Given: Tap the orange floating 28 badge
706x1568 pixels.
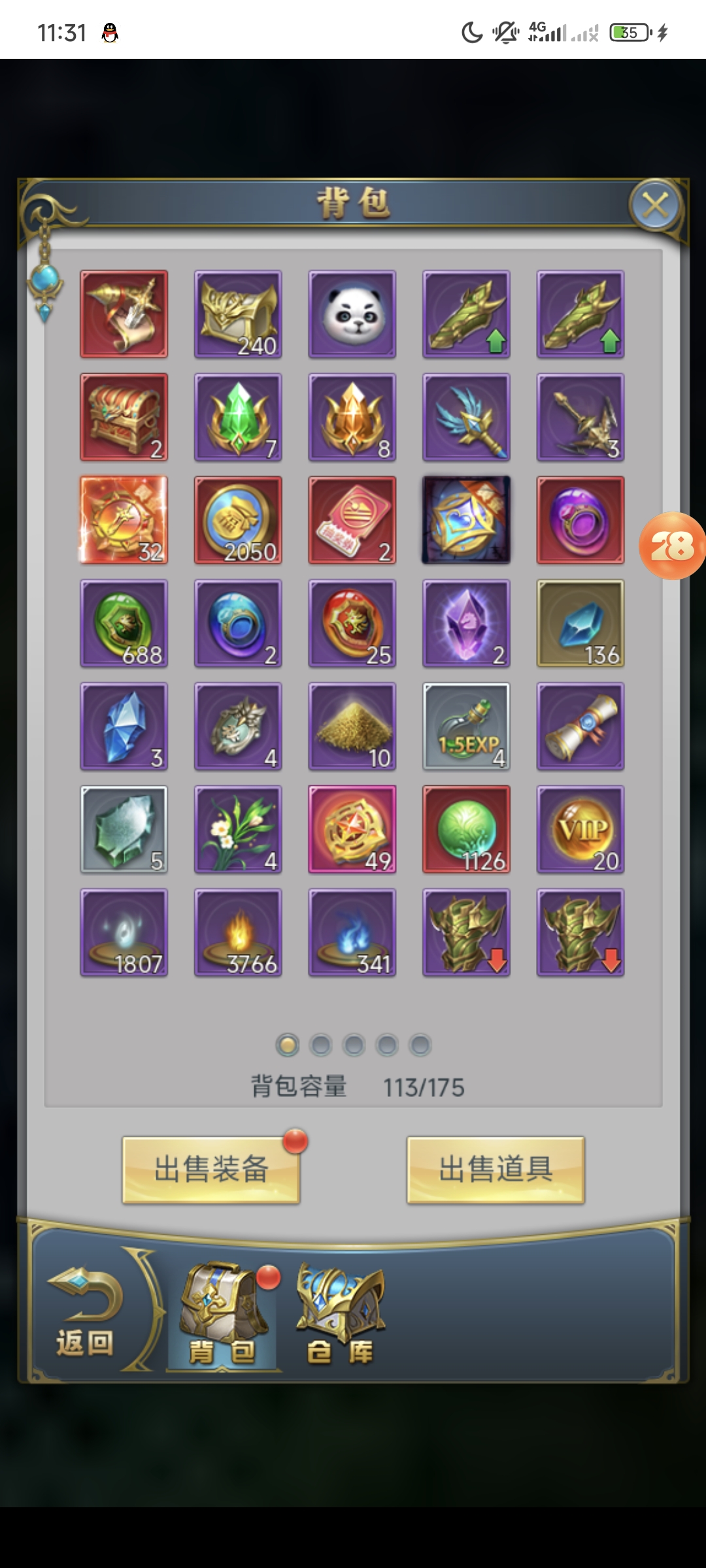Looking at the screenshot, I should point(672,546).
